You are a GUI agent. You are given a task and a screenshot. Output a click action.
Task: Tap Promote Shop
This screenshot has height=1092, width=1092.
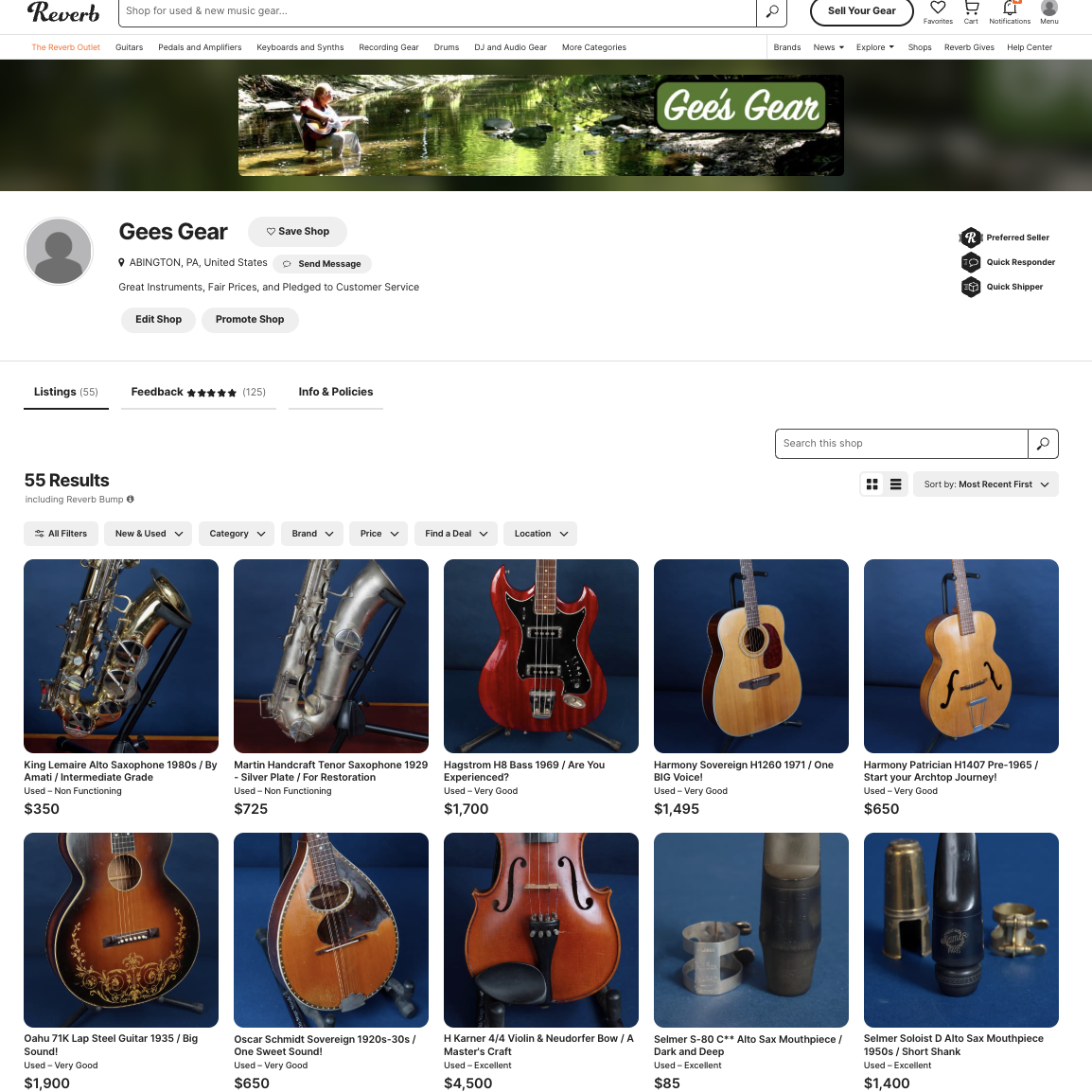coord(250,320)
